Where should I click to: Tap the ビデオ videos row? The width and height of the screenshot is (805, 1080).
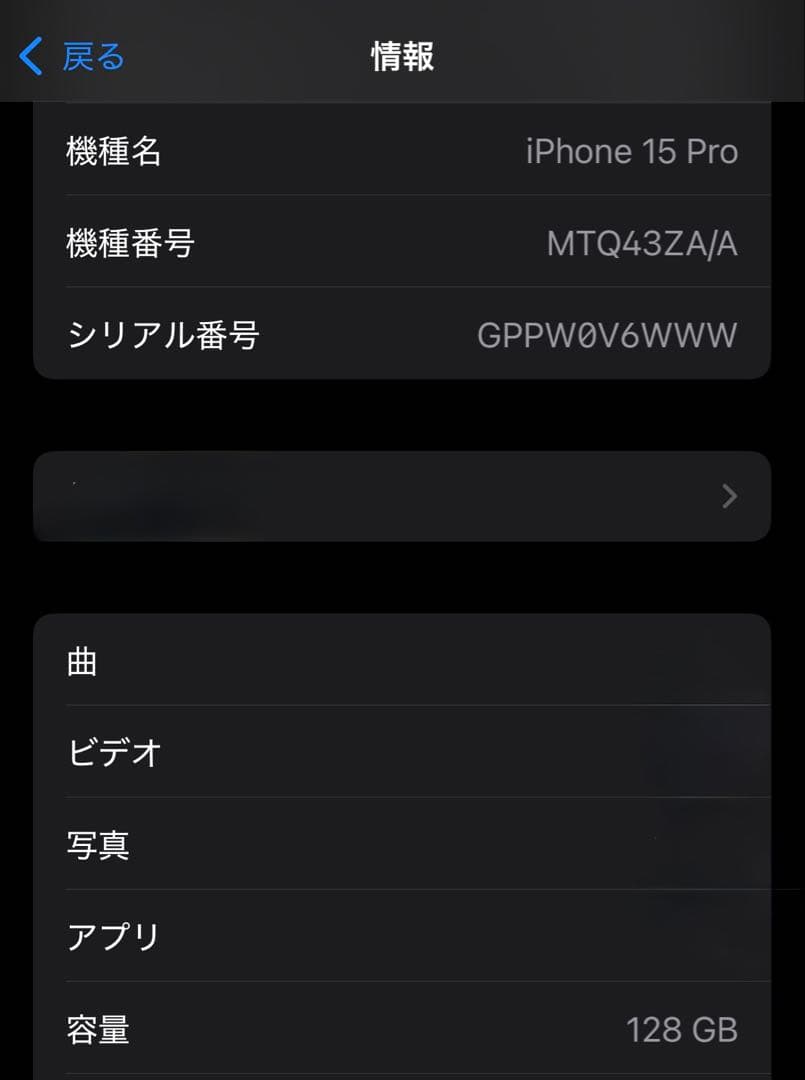pyautogui.click(x=400, y=753)
